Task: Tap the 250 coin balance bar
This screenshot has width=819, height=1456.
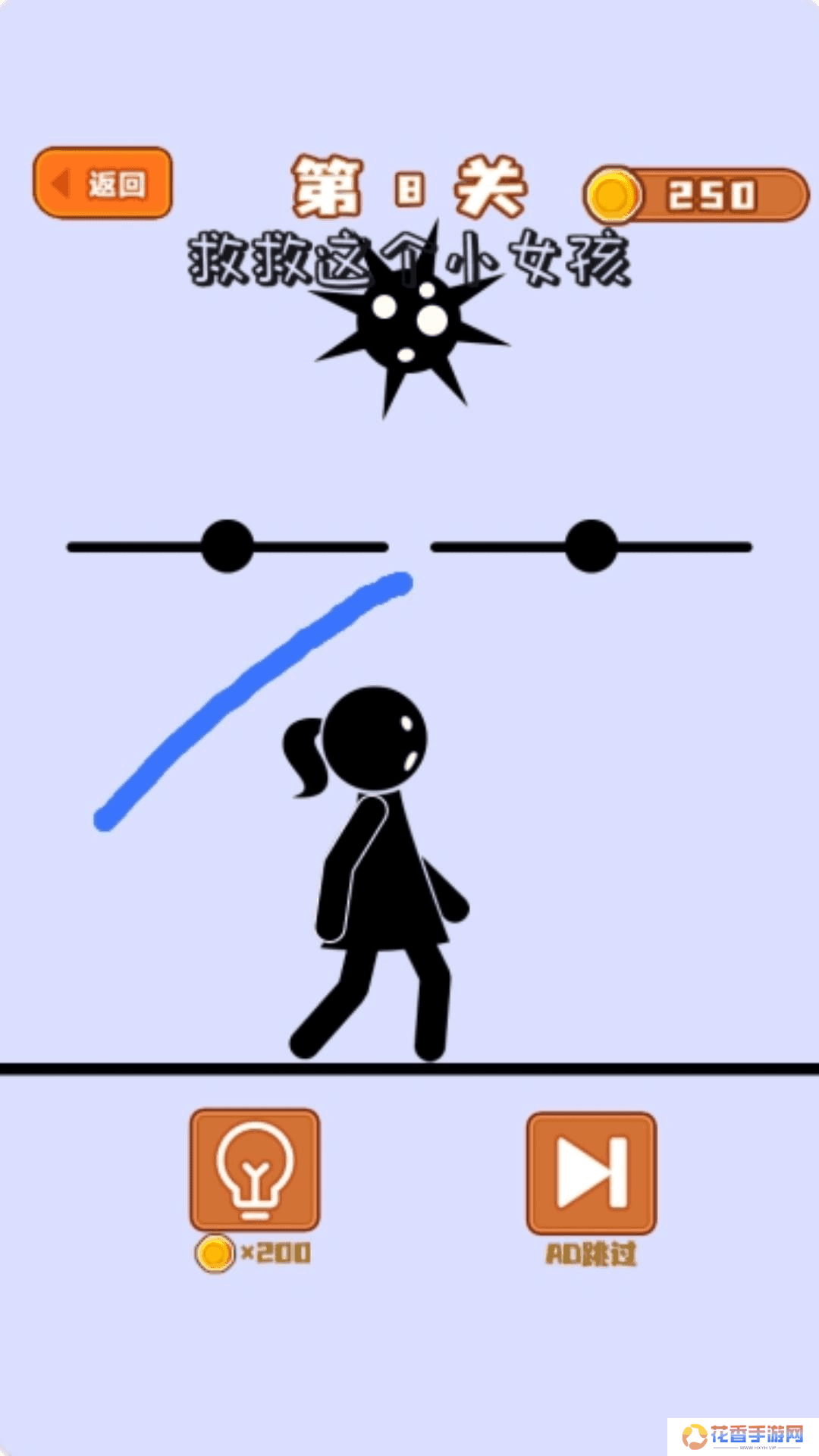Action: 696,195
